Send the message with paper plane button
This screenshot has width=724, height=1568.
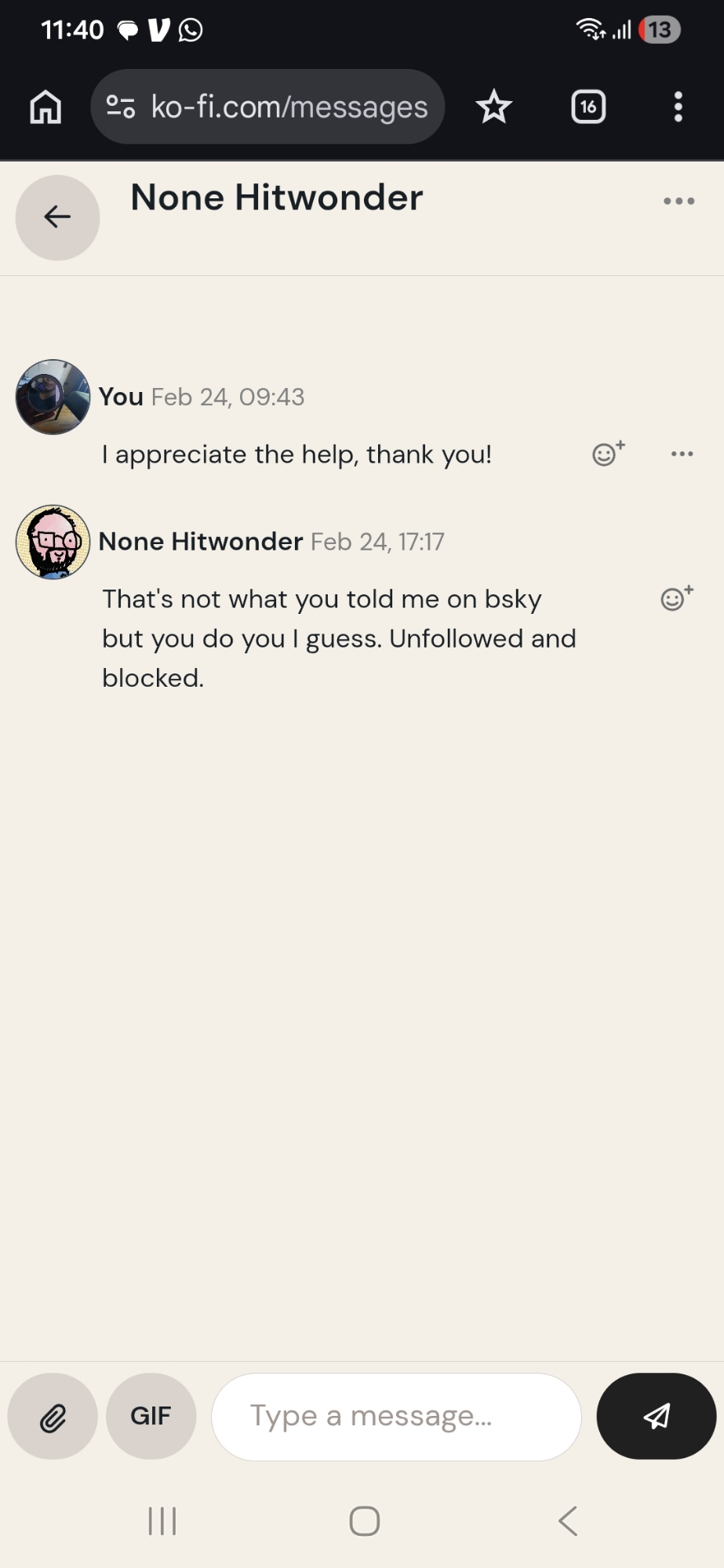click(x=656, y=1417)
